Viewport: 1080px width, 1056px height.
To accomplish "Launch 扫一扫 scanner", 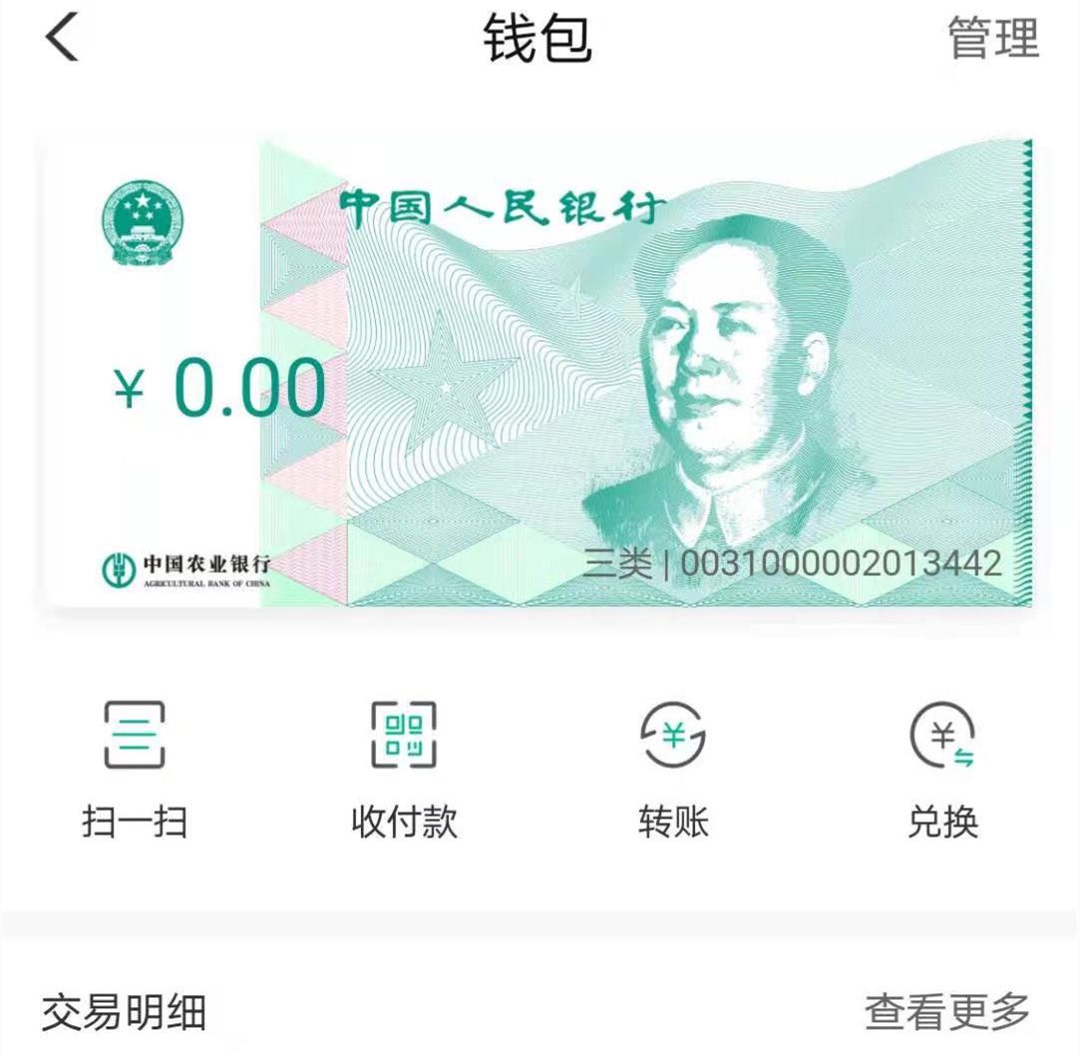I will tap(134, 767).
